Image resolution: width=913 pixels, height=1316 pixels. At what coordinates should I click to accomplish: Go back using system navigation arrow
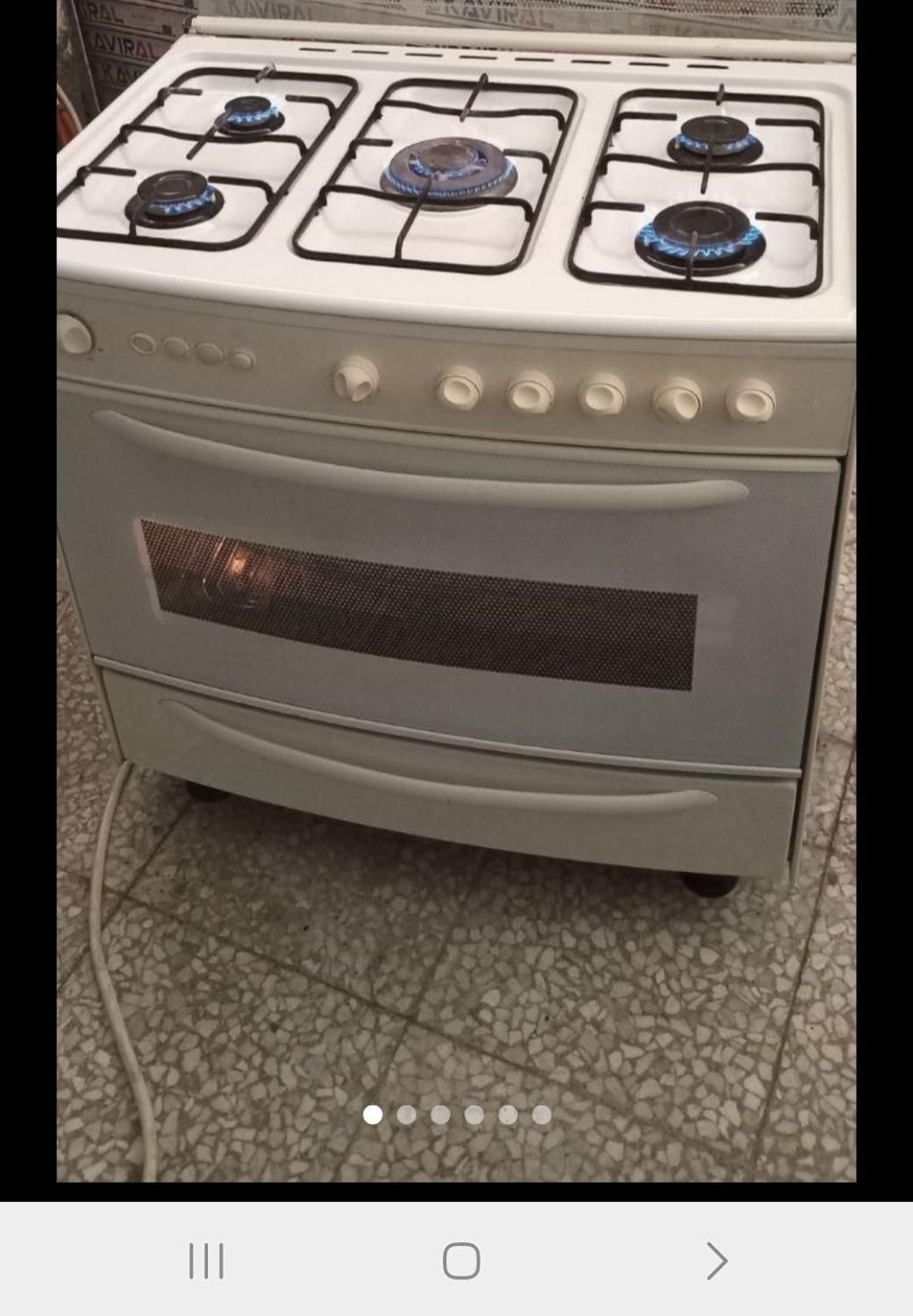[x=717, y=1261]
